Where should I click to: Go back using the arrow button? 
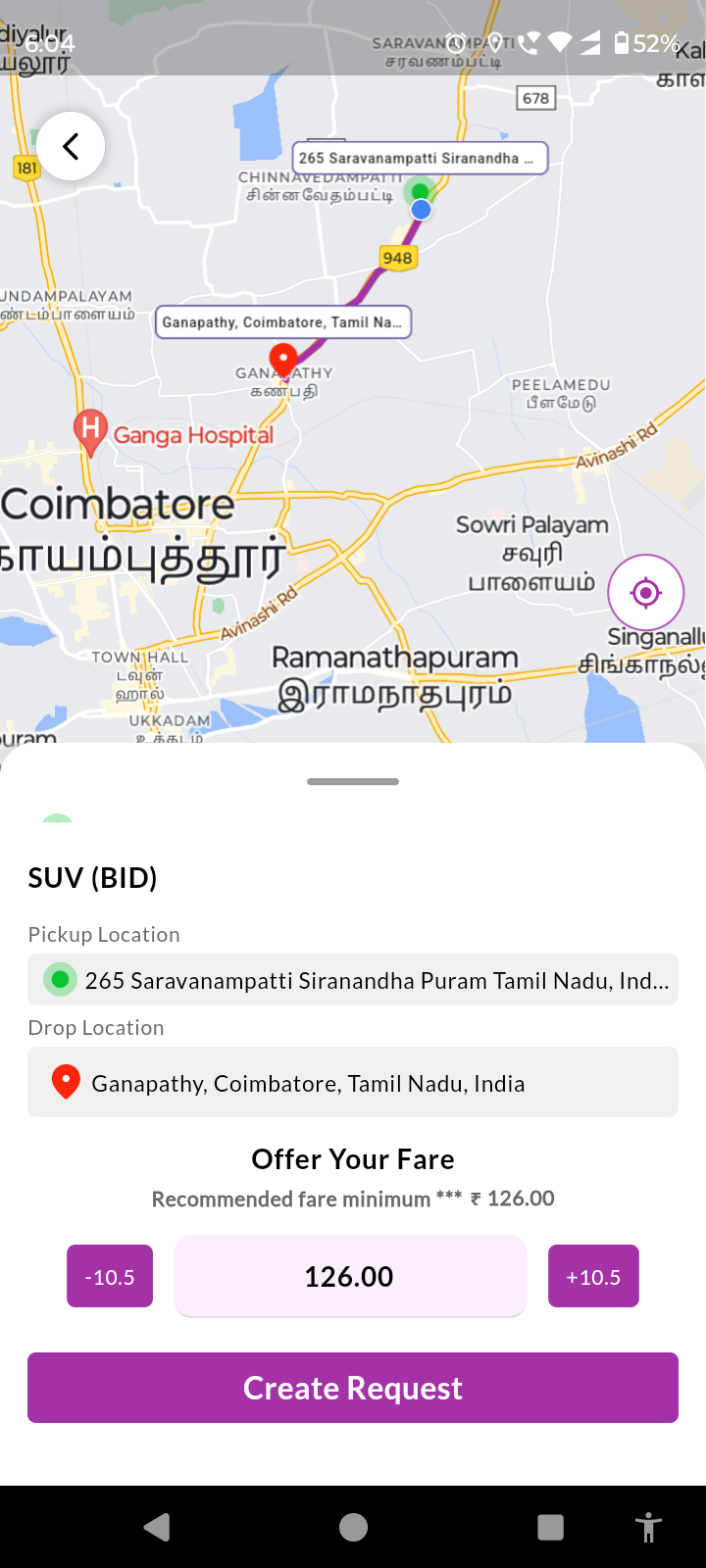point(71,146)
